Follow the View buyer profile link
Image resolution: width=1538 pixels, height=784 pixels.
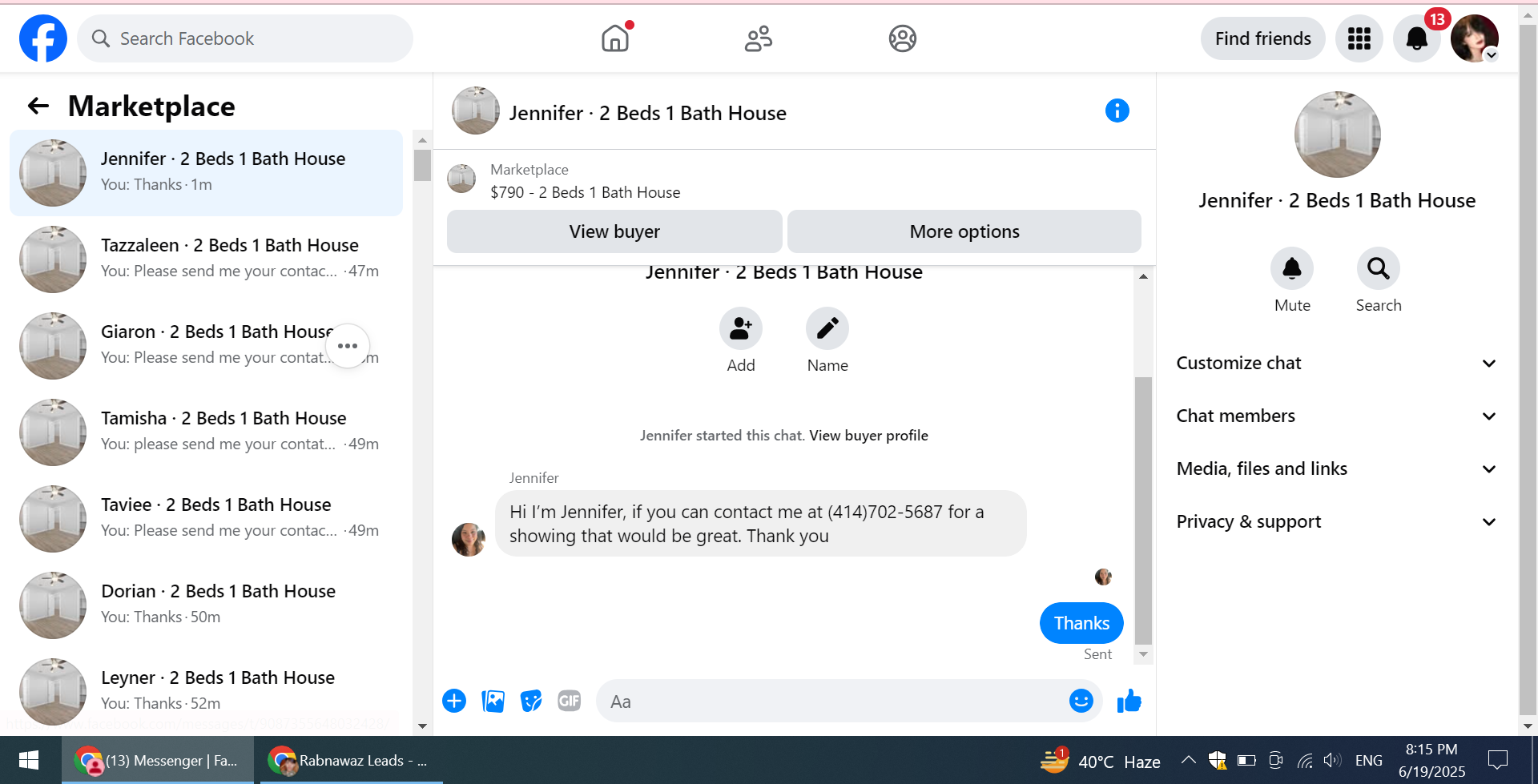[868, 436]
